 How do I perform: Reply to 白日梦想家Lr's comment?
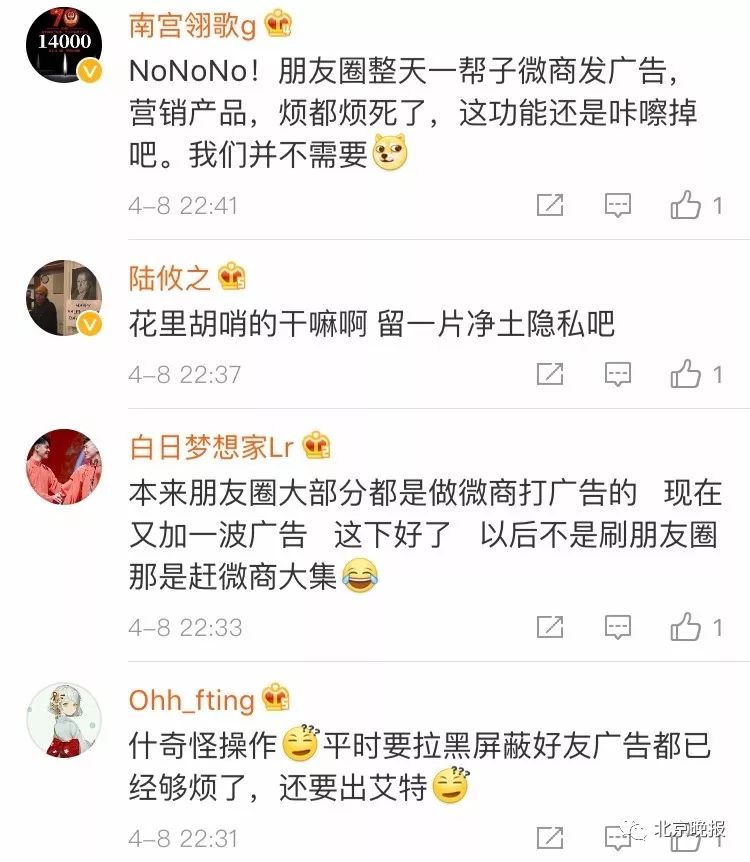(x=619, y=628)
